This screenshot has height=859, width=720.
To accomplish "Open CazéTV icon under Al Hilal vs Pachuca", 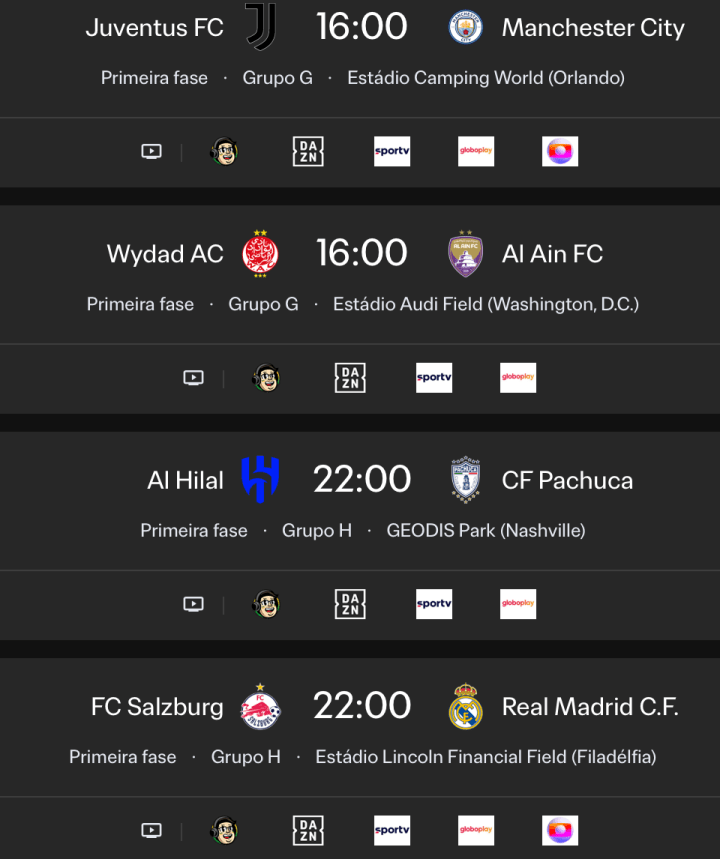I will click(266, 604).
